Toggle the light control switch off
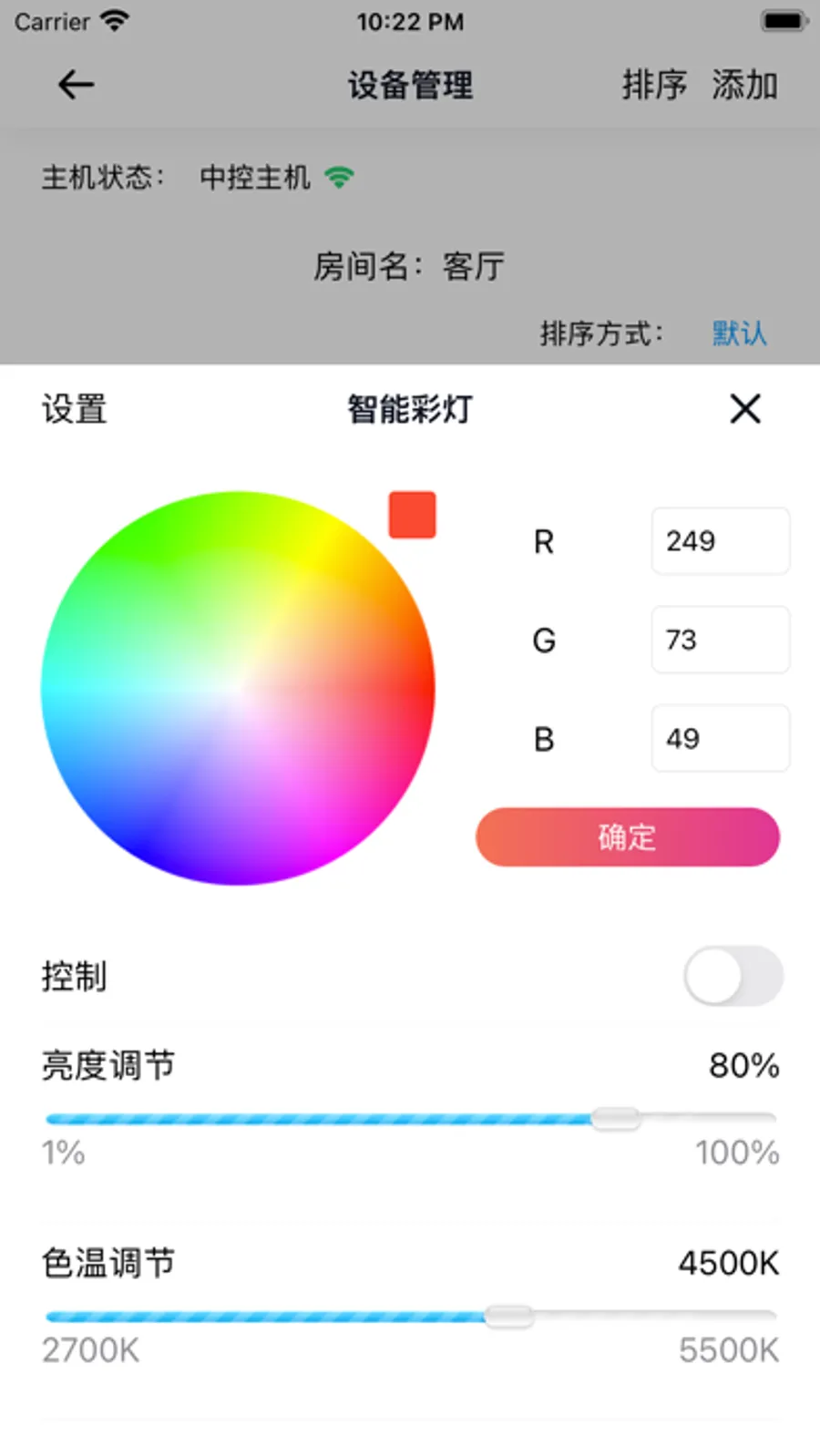Viewport: 820px width, 1456px height. [x=733, y=976]
